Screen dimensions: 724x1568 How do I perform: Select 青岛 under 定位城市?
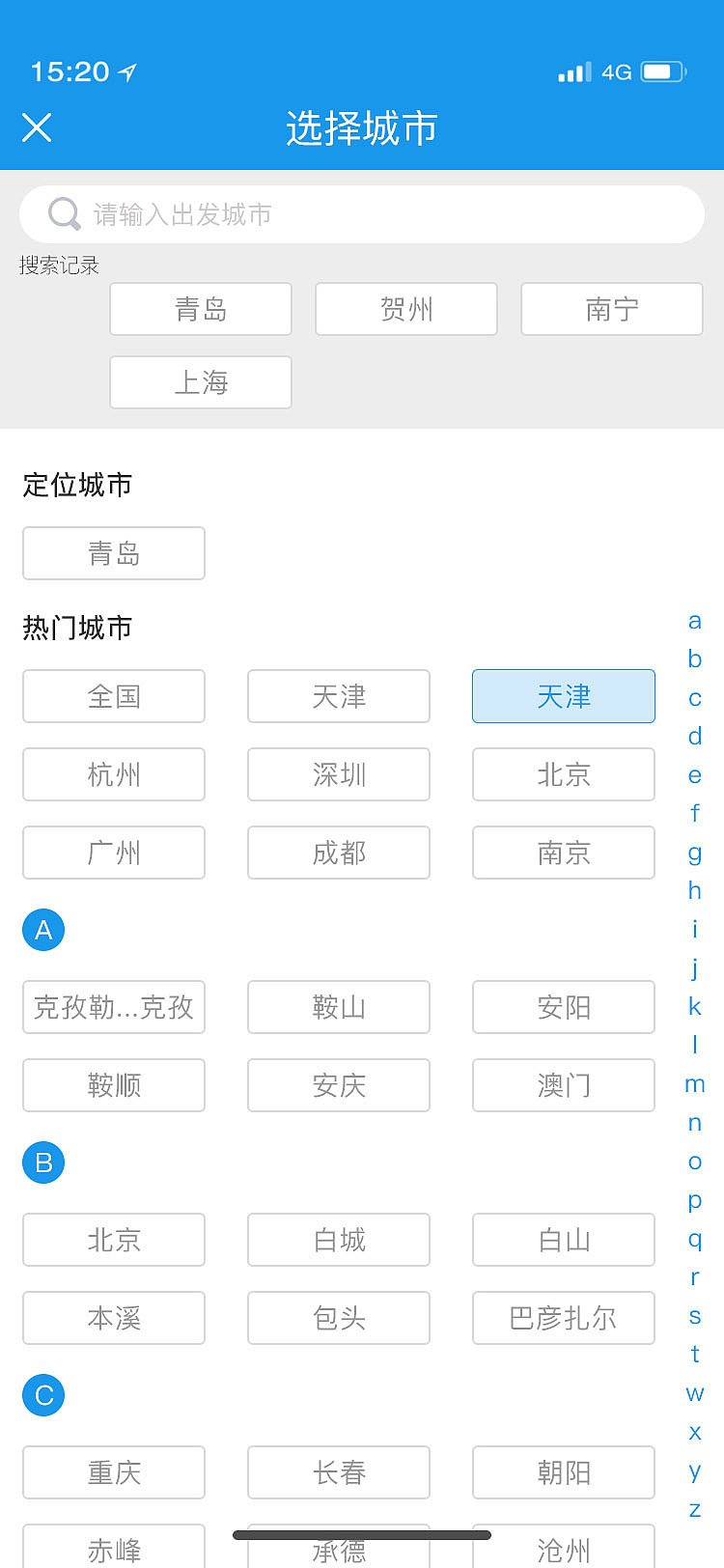[x=113, y=553]
